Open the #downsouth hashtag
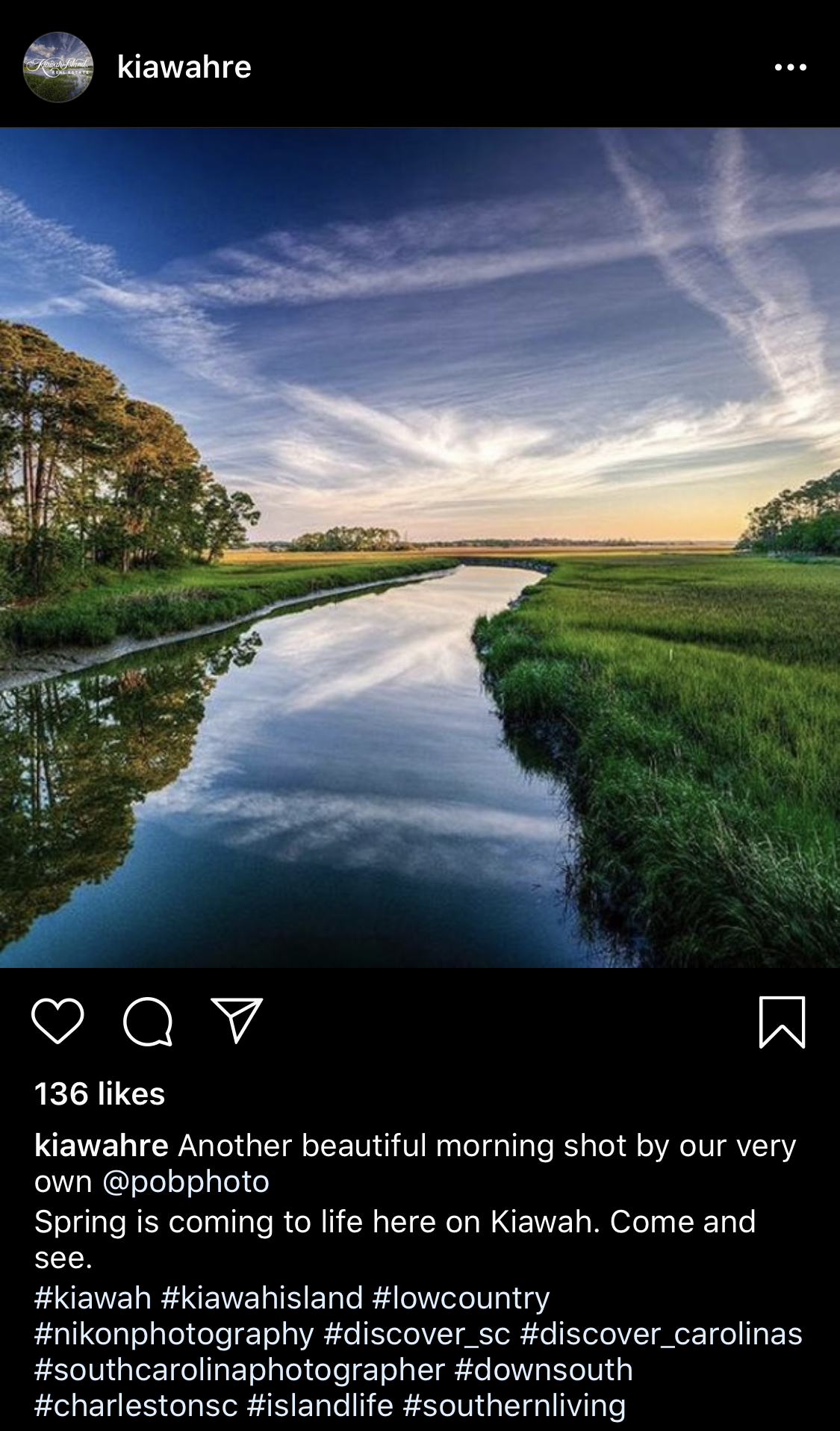Image resolution: width=840 pixels, height=1431 pixels. [x=544, y=1370]
